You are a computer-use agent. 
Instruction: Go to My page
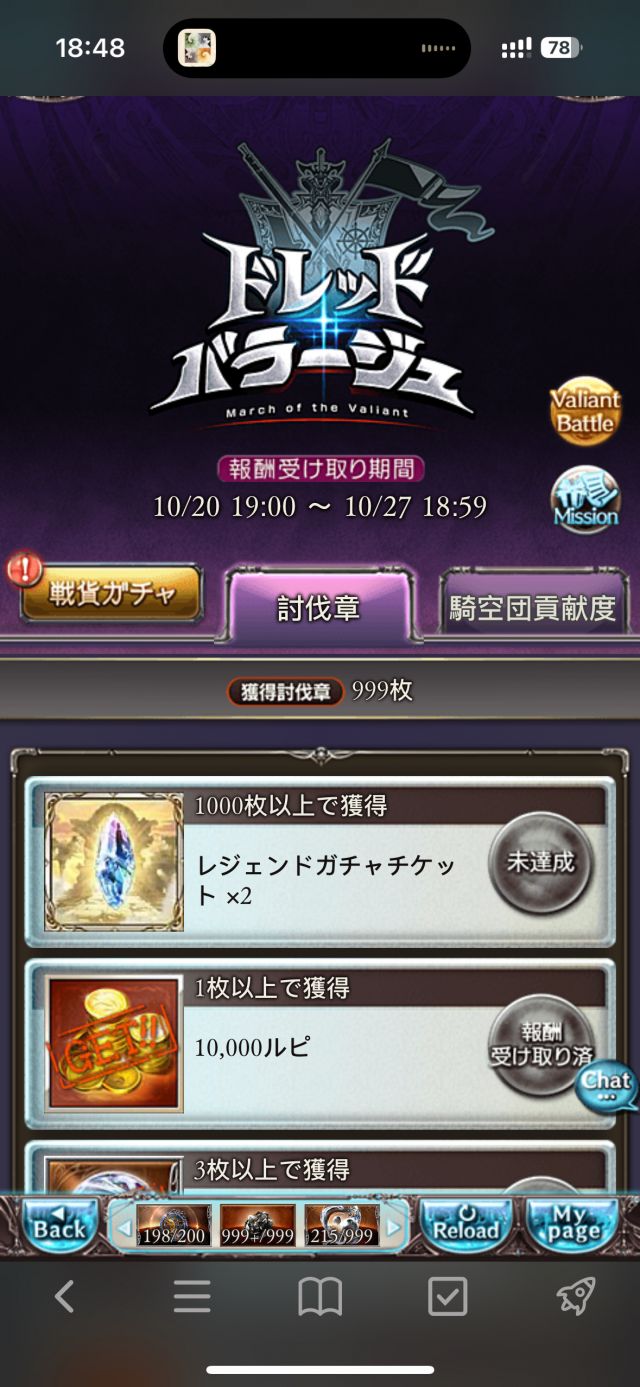click(x=572, y=1226)
